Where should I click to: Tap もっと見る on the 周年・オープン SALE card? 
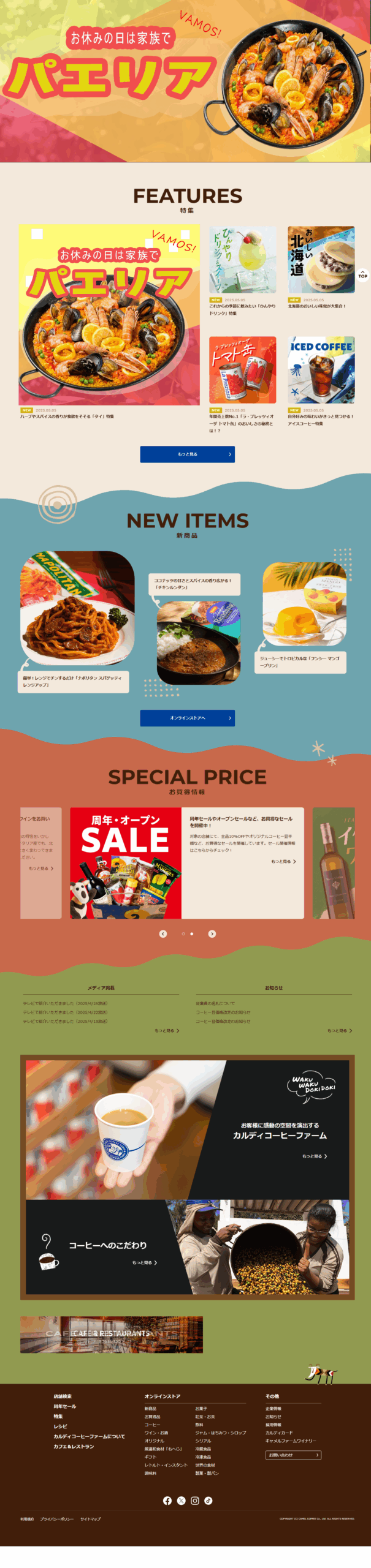coord(283,861)
